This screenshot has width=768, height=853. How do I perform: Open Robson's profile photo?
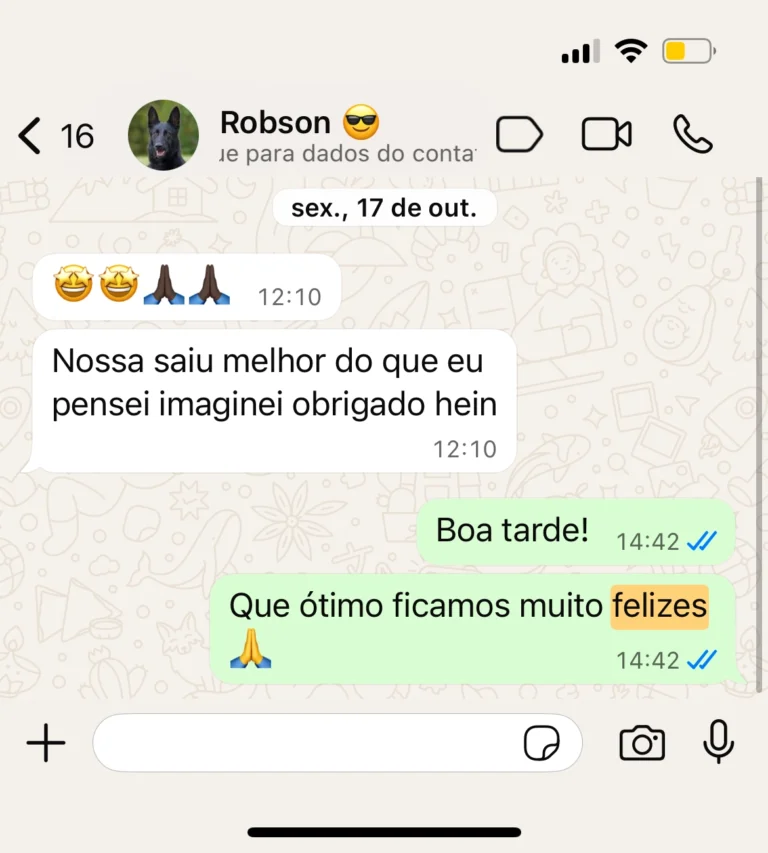click(163, 135)
